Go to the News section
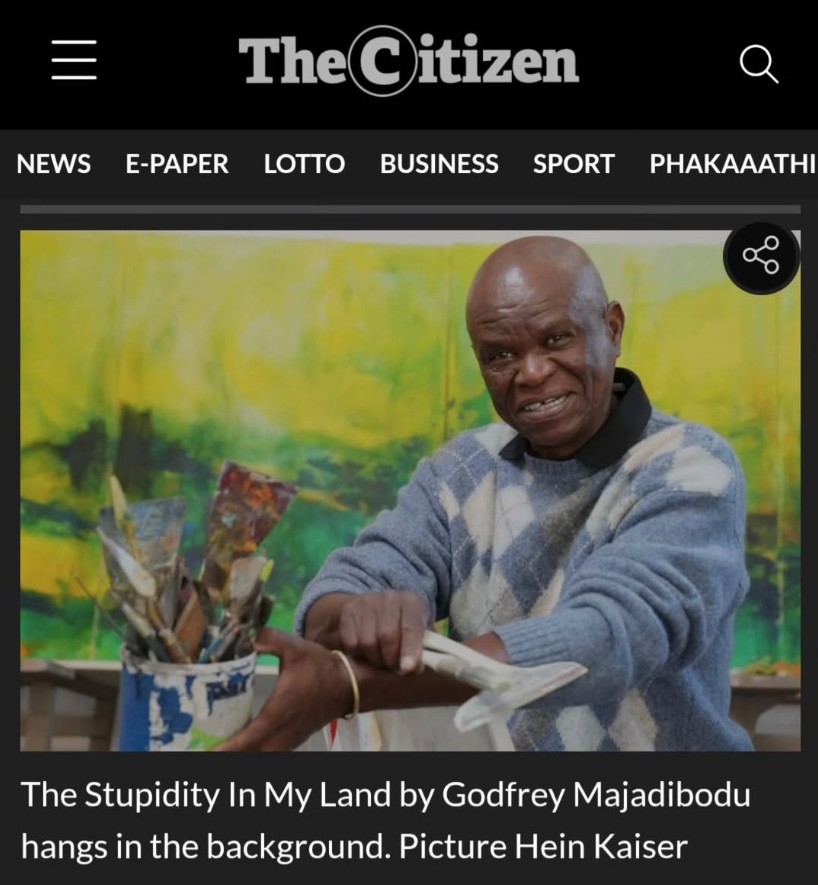Screen dimensions: 818x885 click(x=54, y=164)
